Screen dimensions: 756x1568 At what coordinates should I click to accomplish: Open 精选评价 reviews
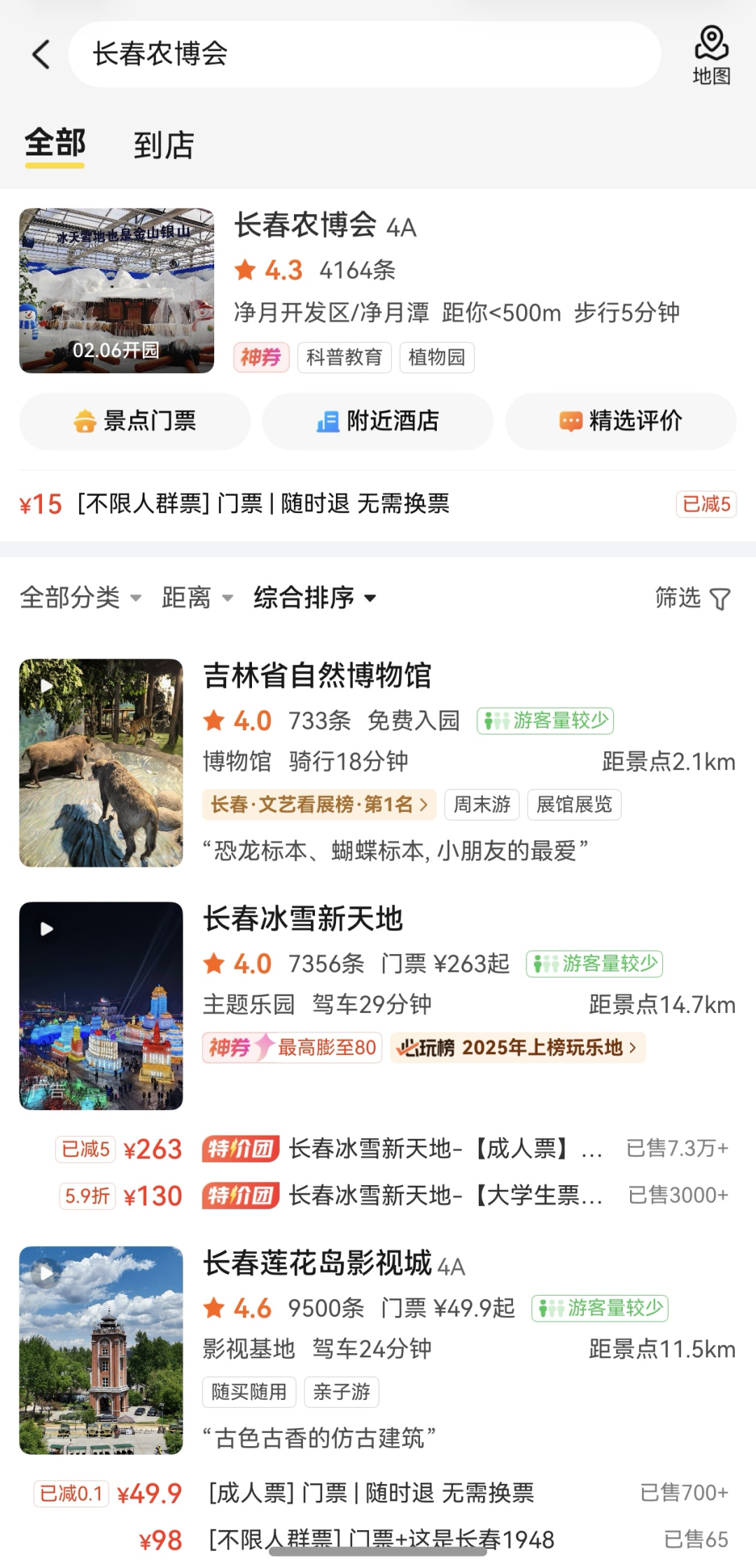(621, 421)
